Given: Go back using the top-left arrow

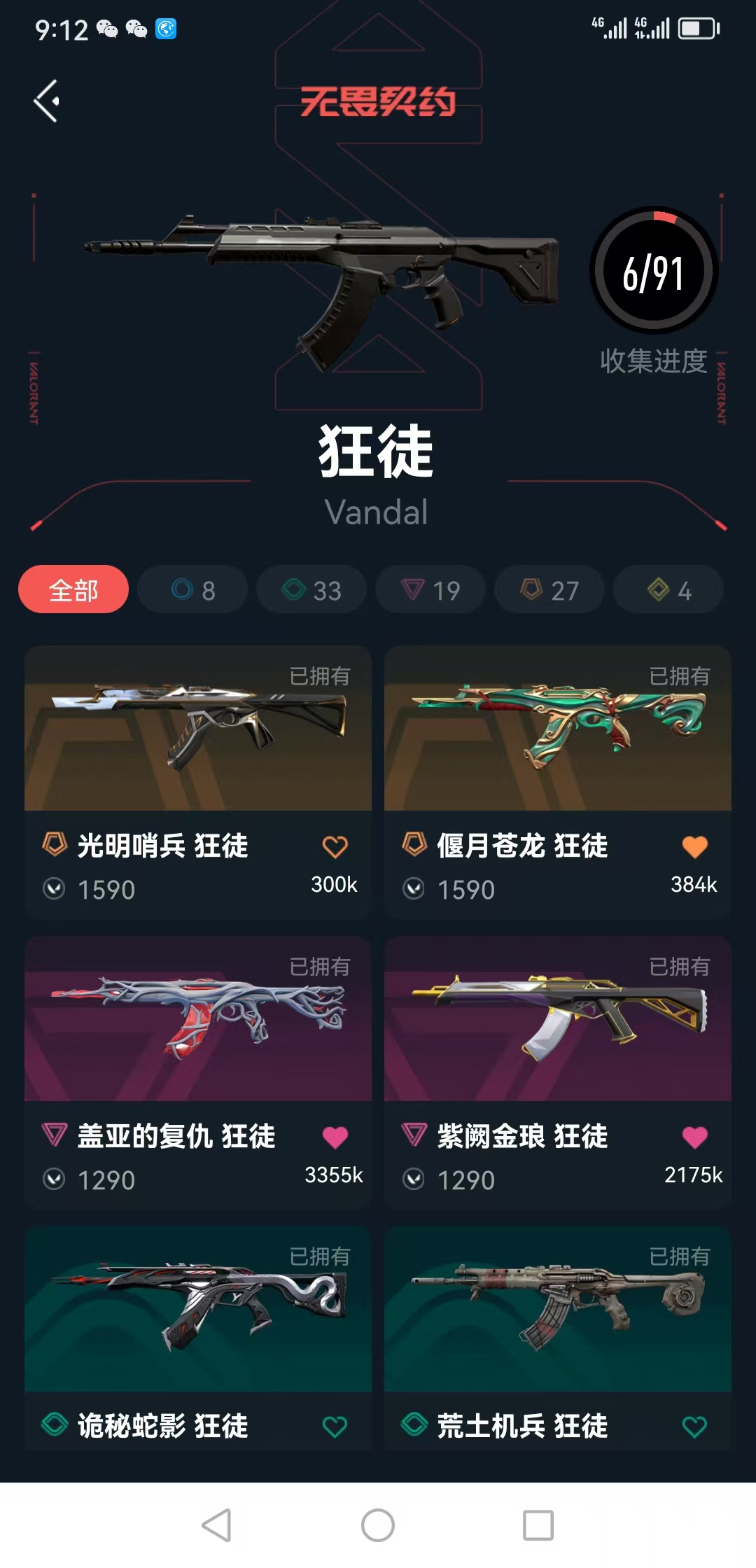Looking at the screenshot, I should click(x=46, y=101).
